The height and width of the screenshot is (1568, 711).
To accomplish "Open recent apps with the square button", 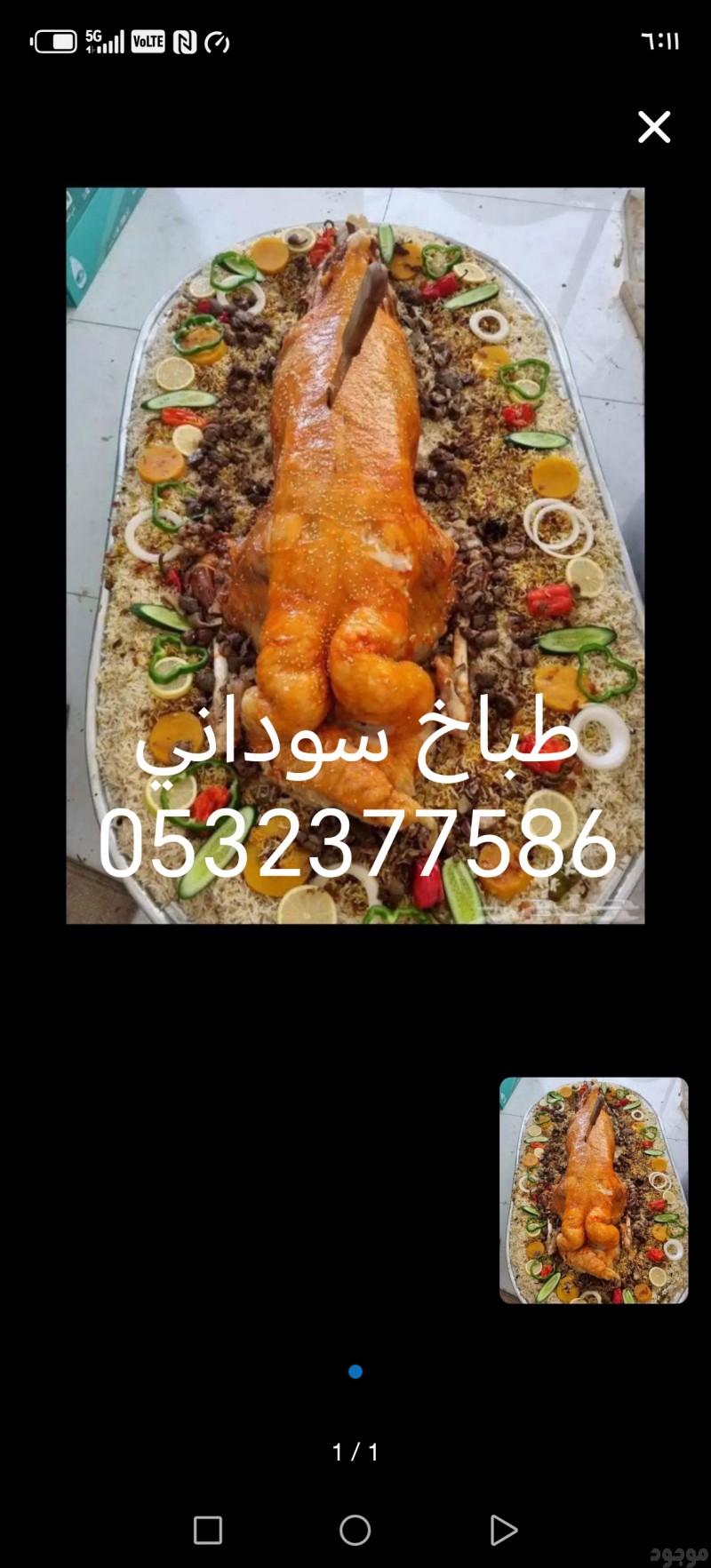I will click(x=208, y=1530).
